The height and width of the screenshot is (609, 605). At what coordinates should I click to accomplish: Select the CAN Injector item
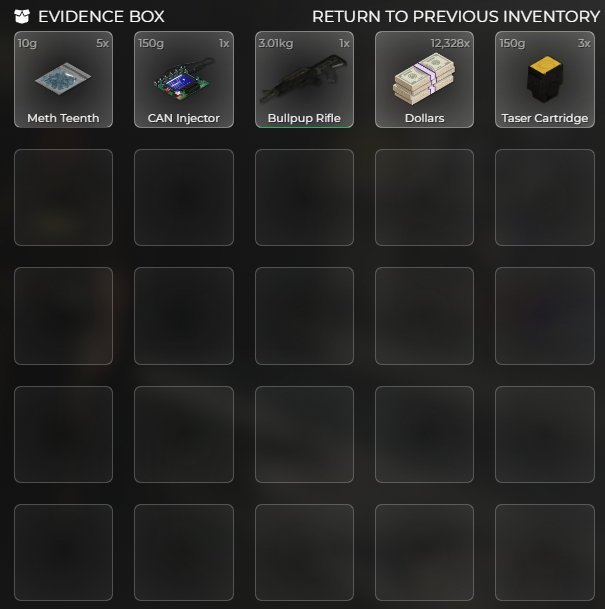[184, 80]
